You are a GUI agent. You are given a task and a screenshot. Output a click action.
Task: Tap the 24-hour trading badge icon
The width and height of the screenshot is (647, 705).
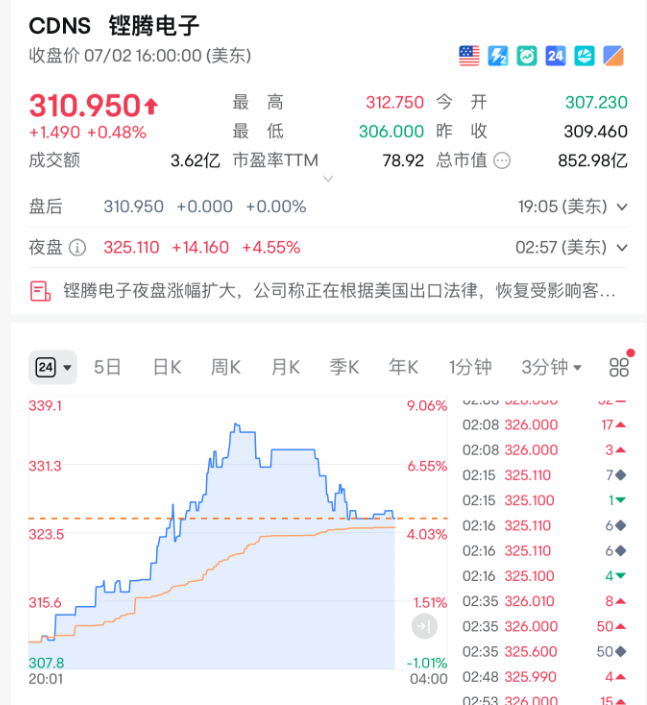tap(556, 56)
